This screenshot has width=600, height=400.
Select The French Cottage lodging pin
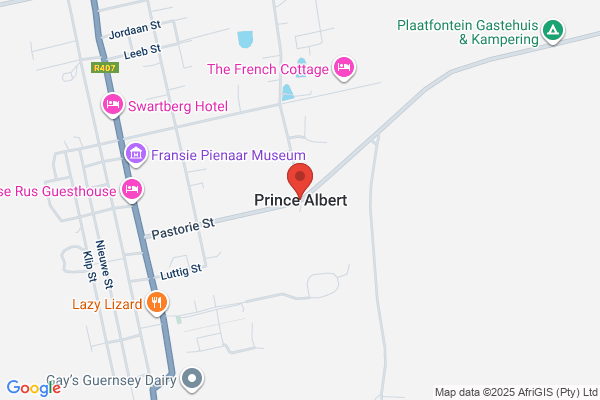[344, 69]
